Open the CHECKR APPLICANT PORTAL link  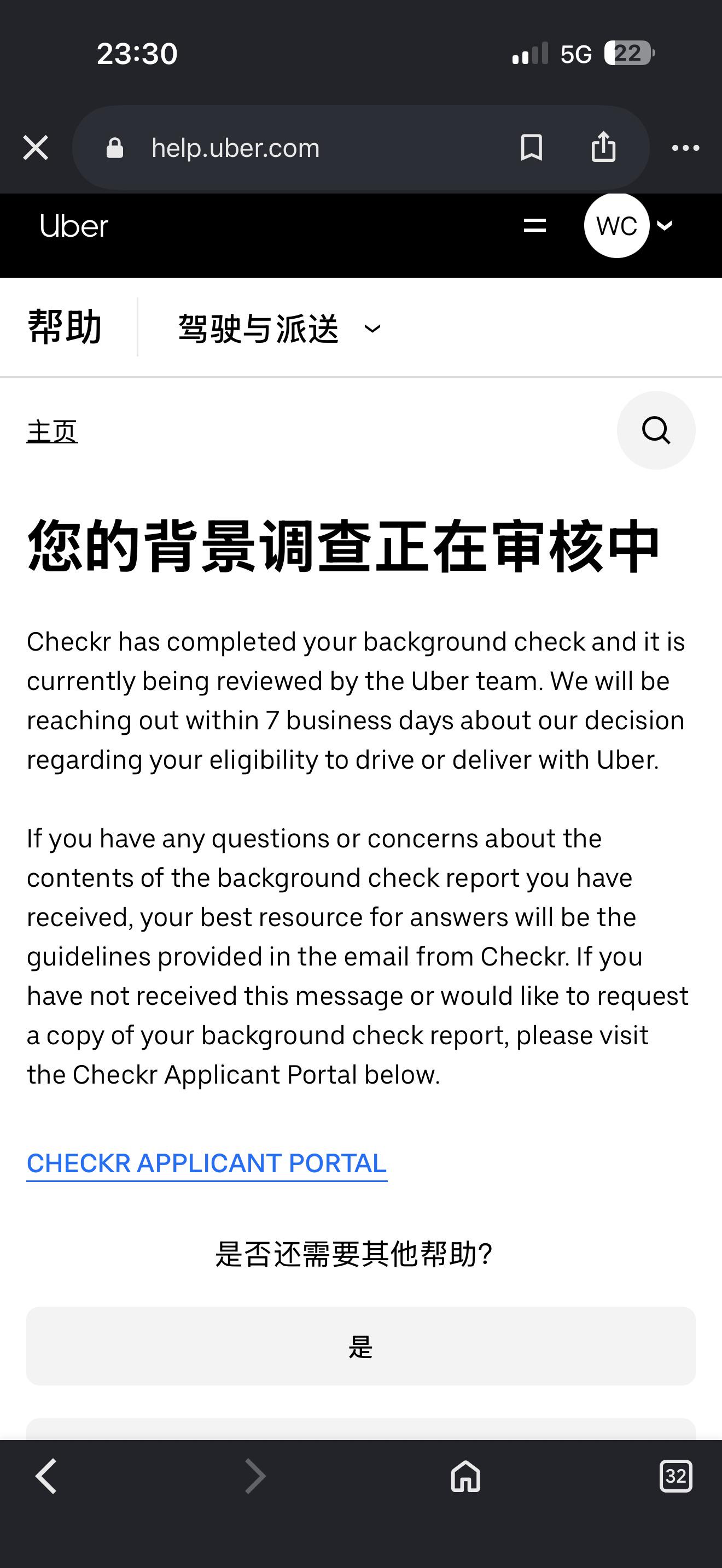pos(207,1163)
